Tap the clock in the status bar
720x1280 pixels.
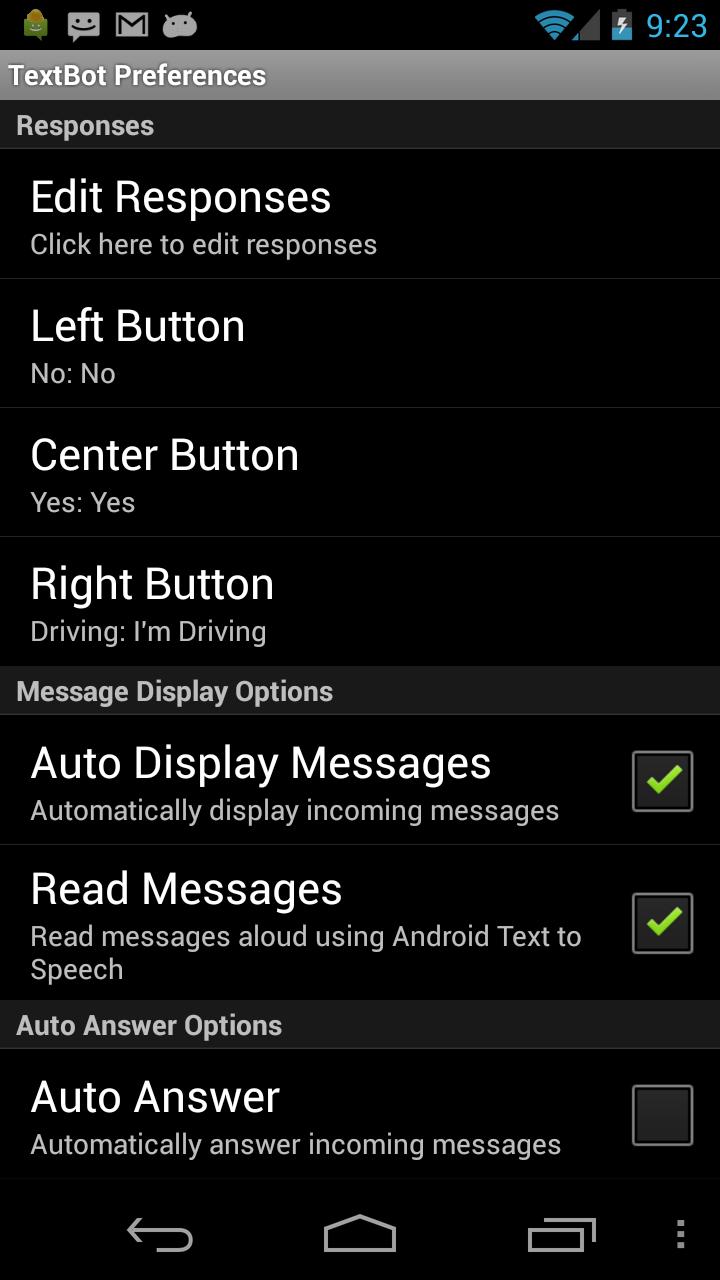tap(674, 25)
